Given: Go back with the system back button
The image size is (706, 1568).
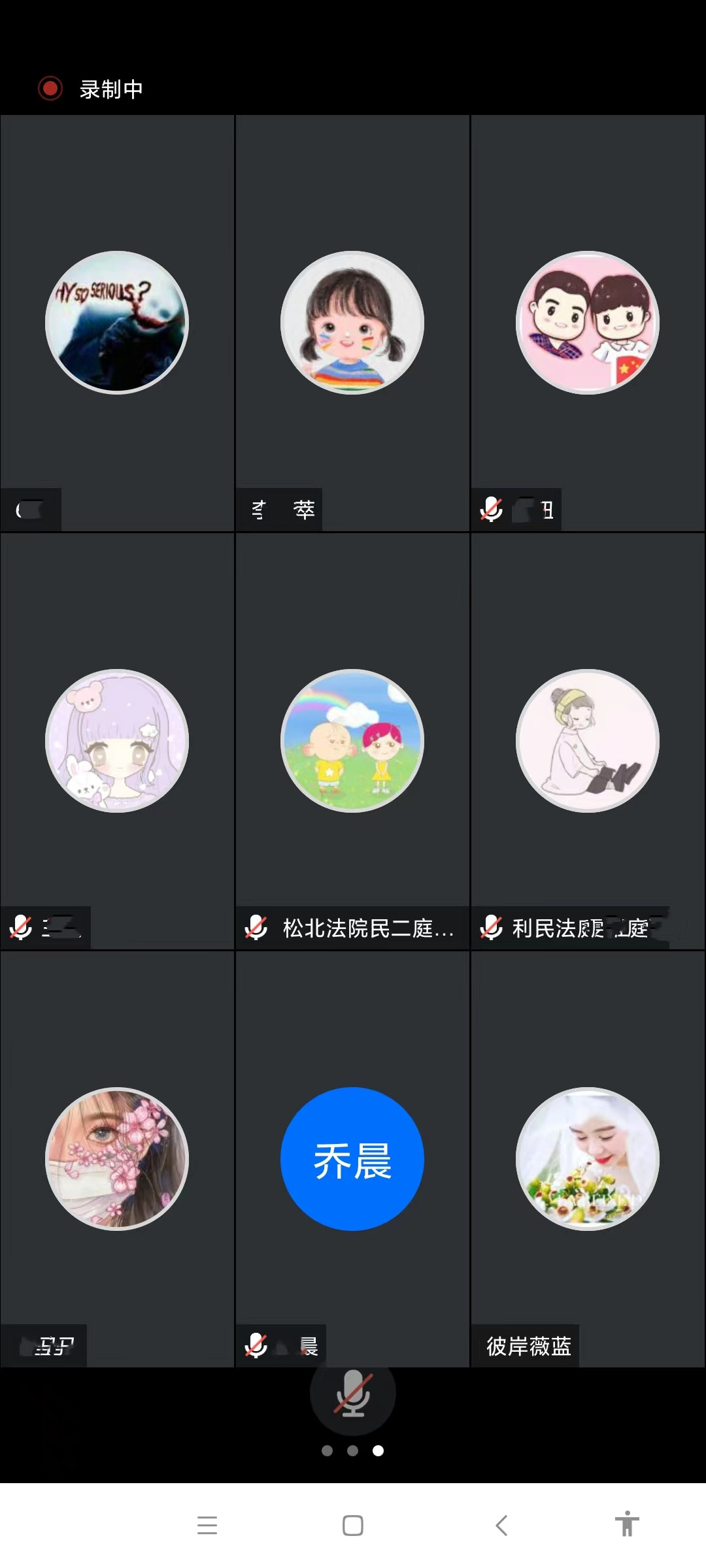Looking at the screenshot, I should [501, 1526].
